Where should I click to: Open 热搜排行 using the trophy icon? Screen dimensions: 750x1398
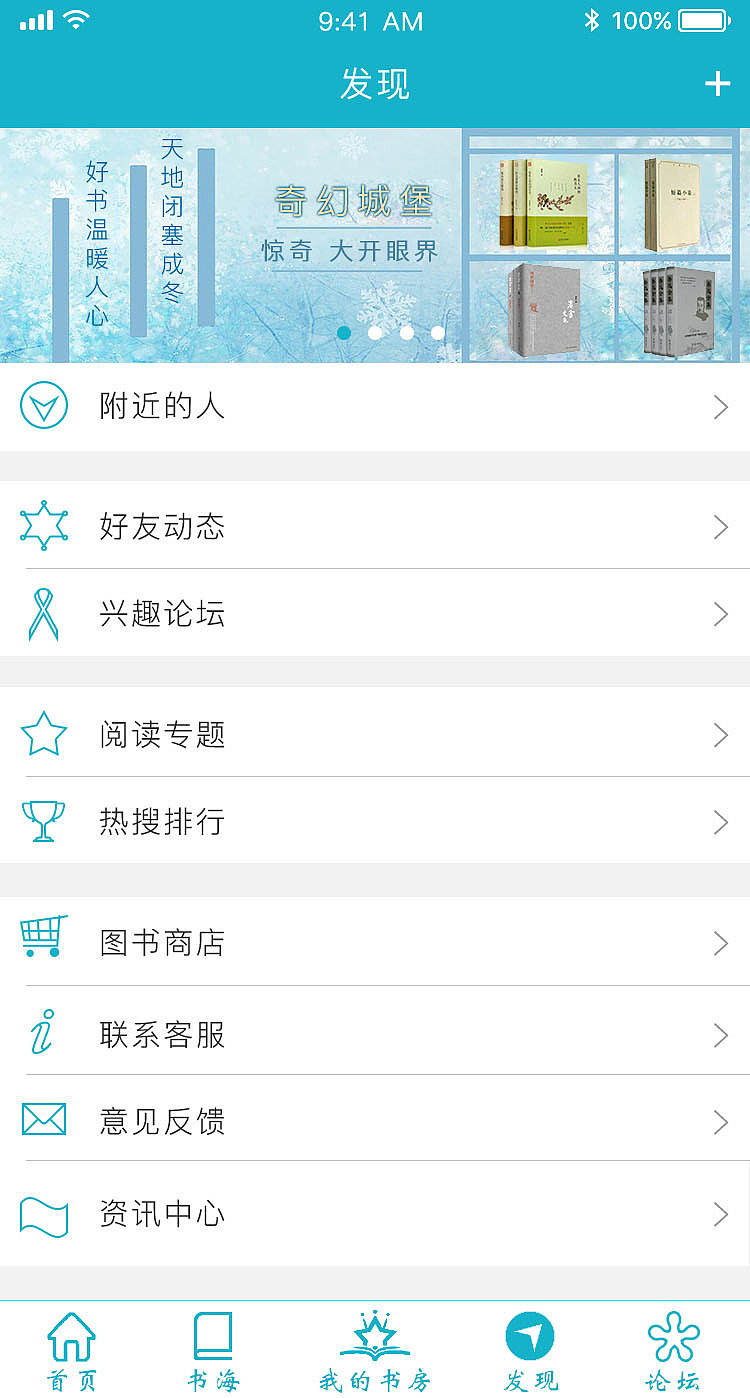(x=43, y=819)
